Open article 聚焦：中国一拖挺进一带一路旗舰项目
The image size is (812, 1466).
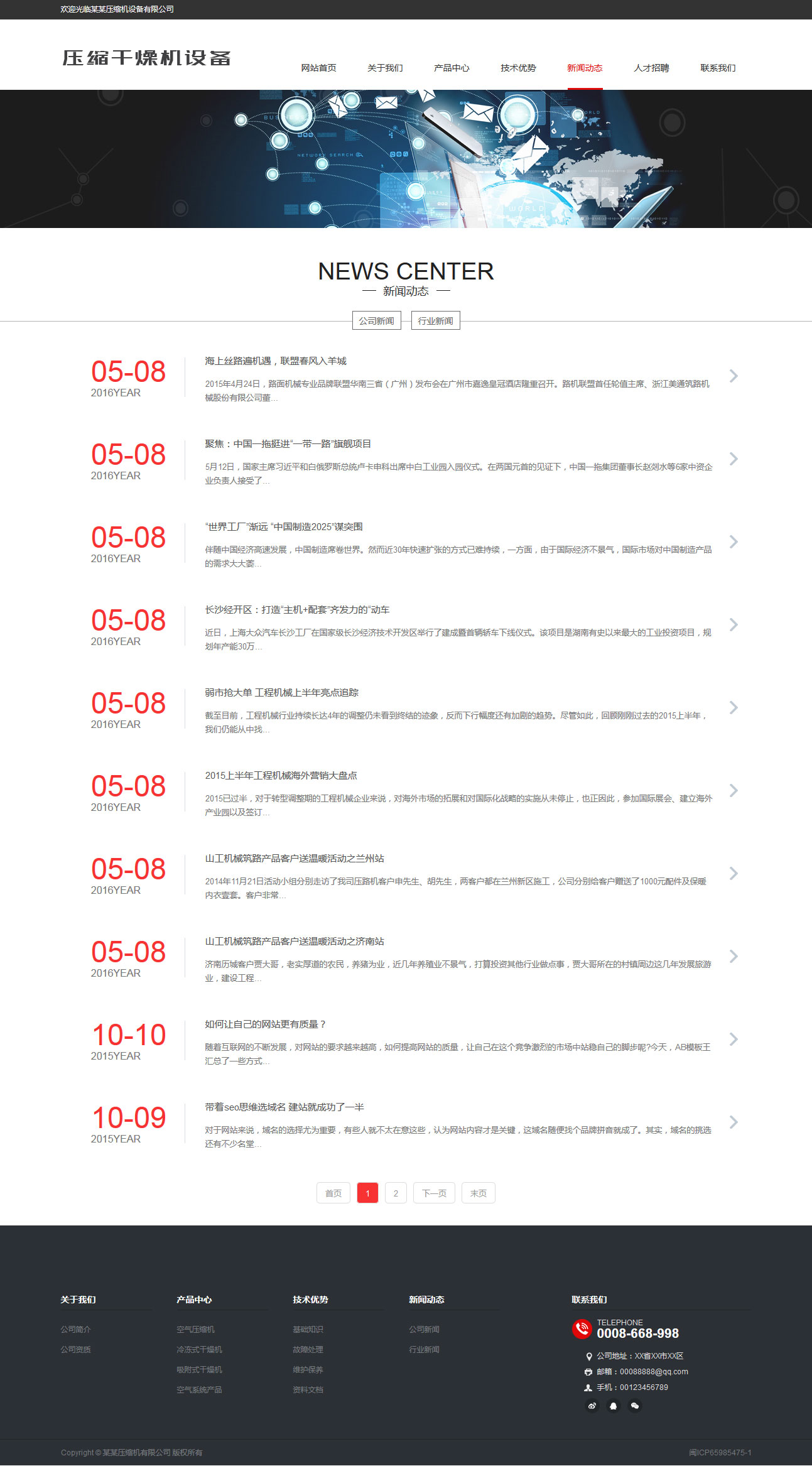pos(288,444)
